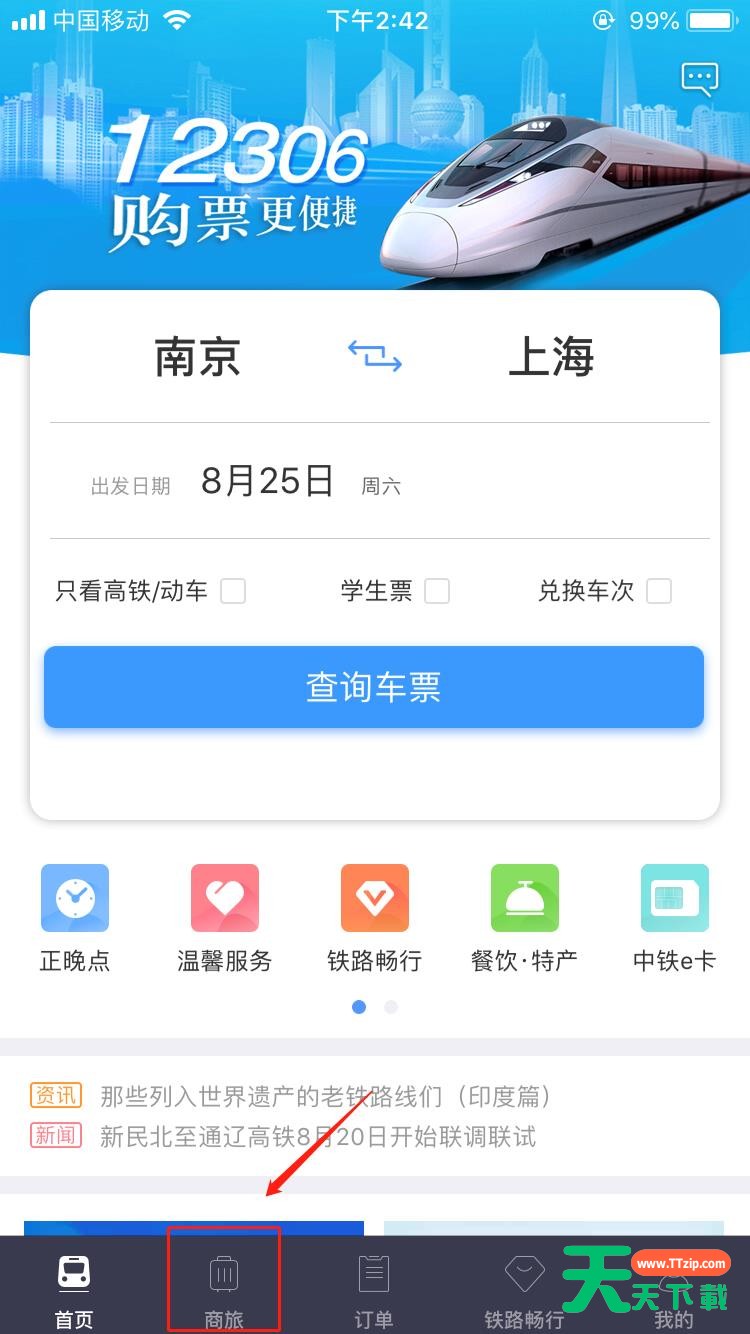Read the 资讯 article on world heritage railways
This screenshot has height=1334, width=750.
coord(326,1096)
